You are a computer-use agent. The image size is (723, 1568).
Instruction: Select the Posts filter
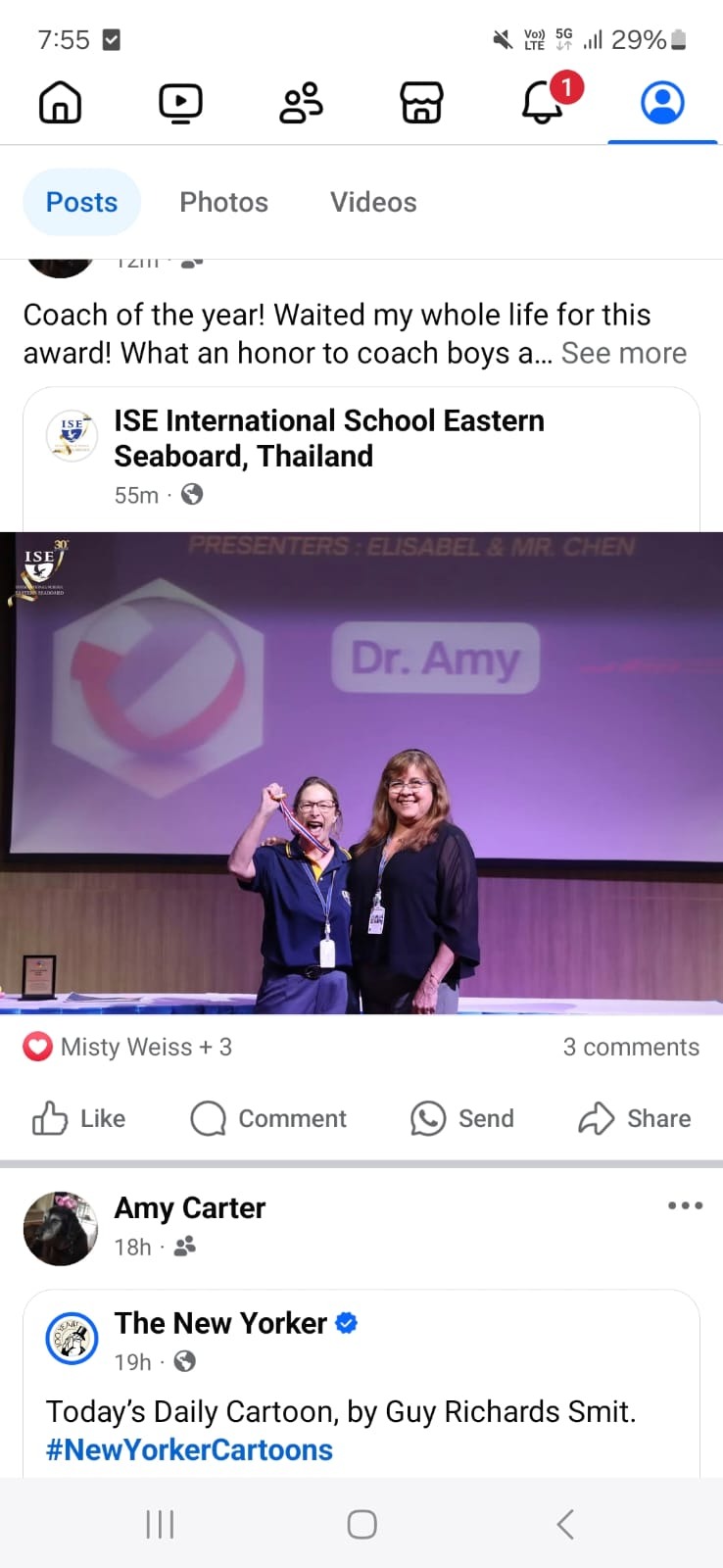[81, 202]
